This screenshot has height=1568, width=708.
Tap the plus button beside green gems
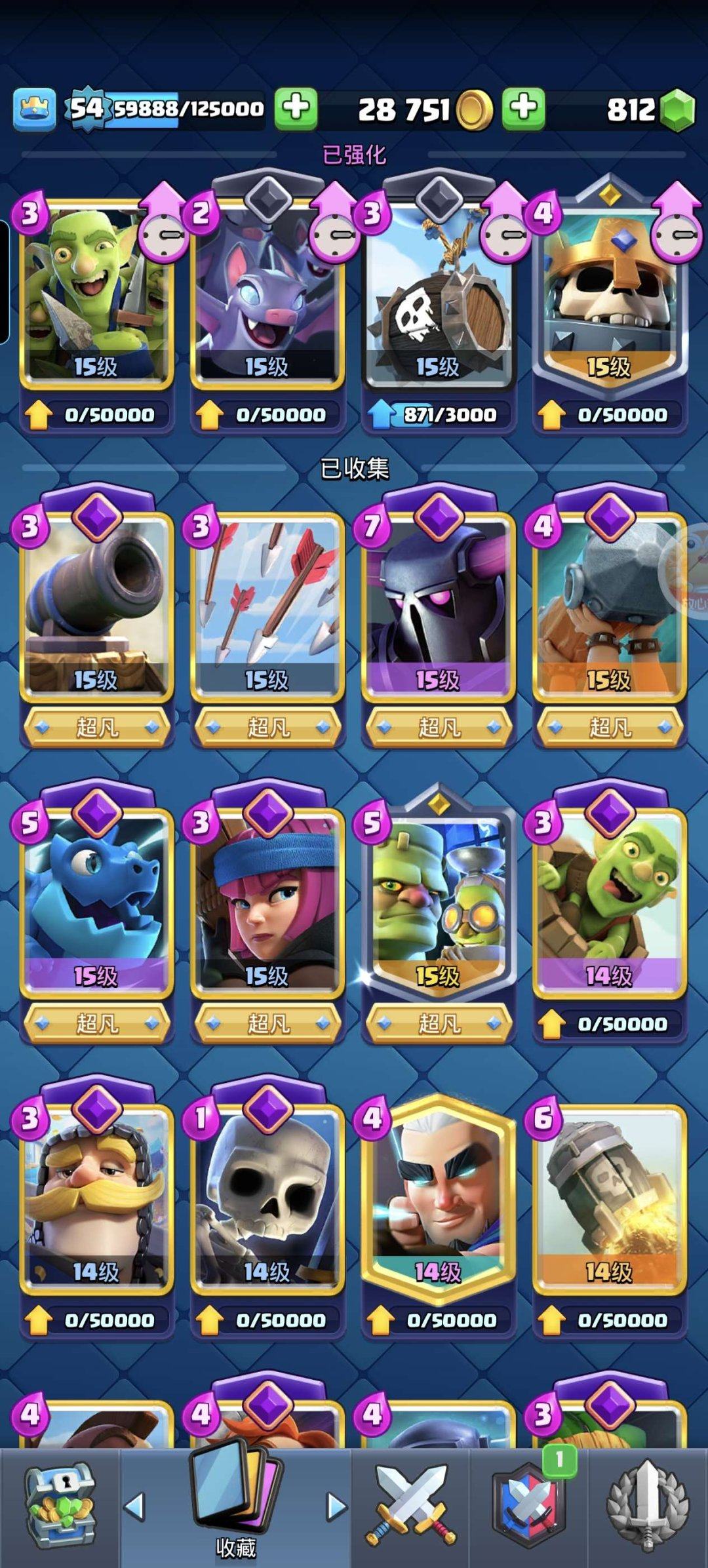click(x=524, y=108)
